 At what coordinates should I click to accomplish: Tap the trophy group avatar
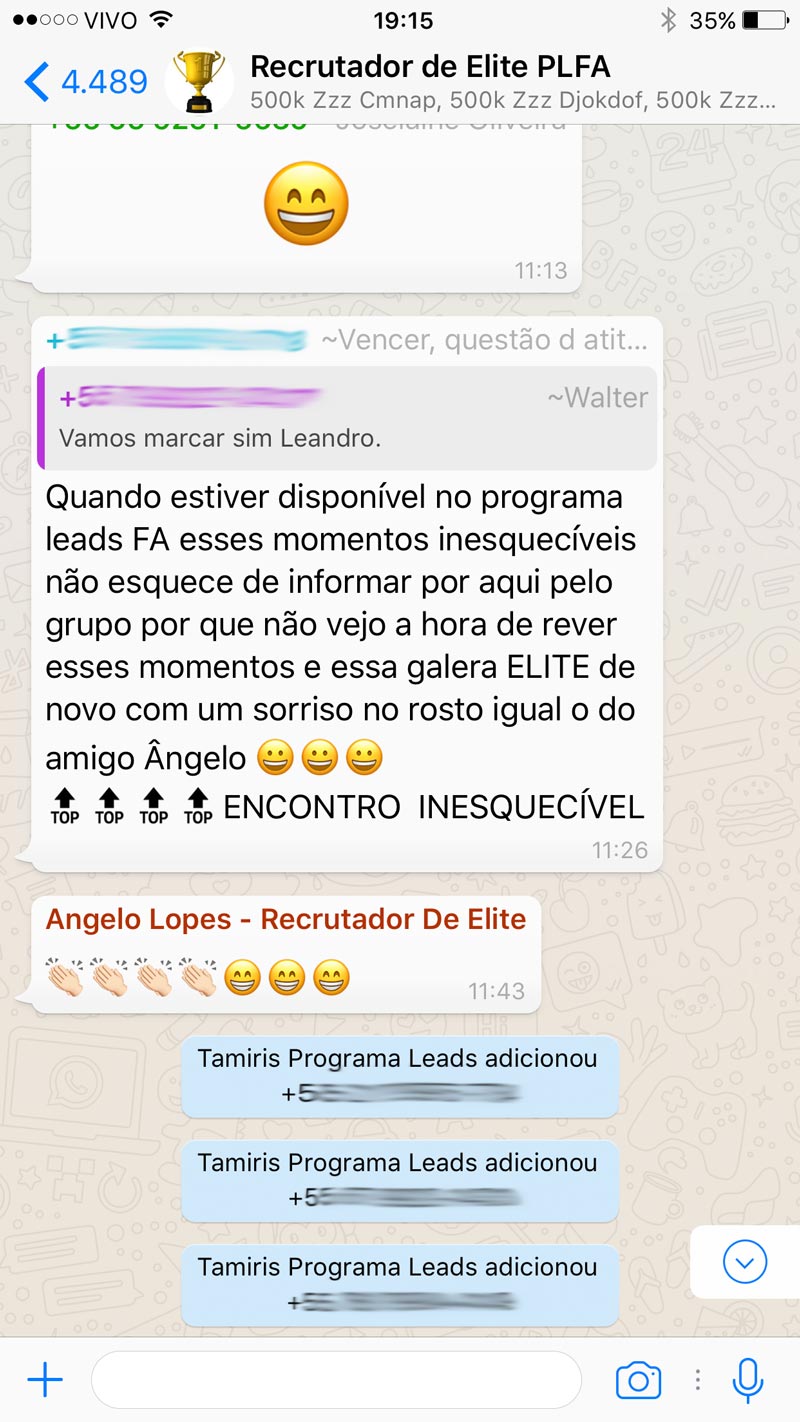coord(198,82)
